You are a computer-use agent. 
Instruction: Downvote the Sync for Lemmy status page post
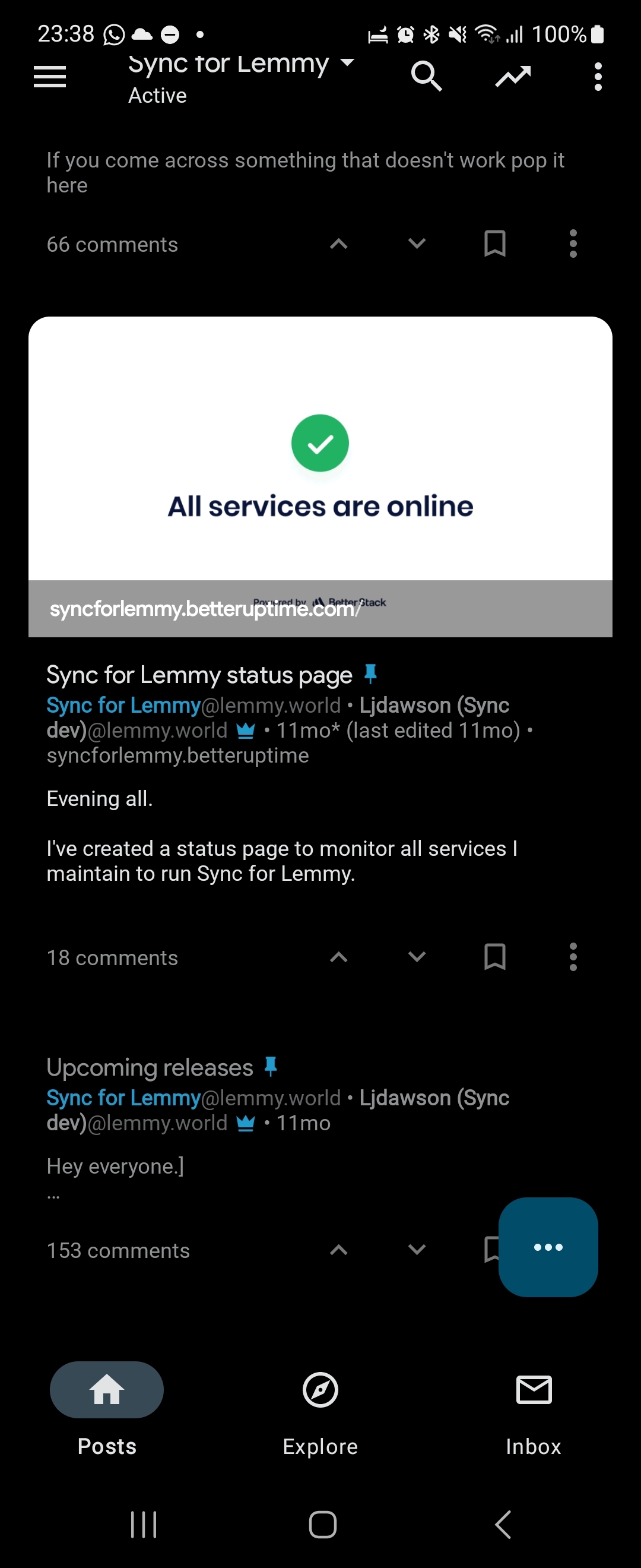point(417,957)
